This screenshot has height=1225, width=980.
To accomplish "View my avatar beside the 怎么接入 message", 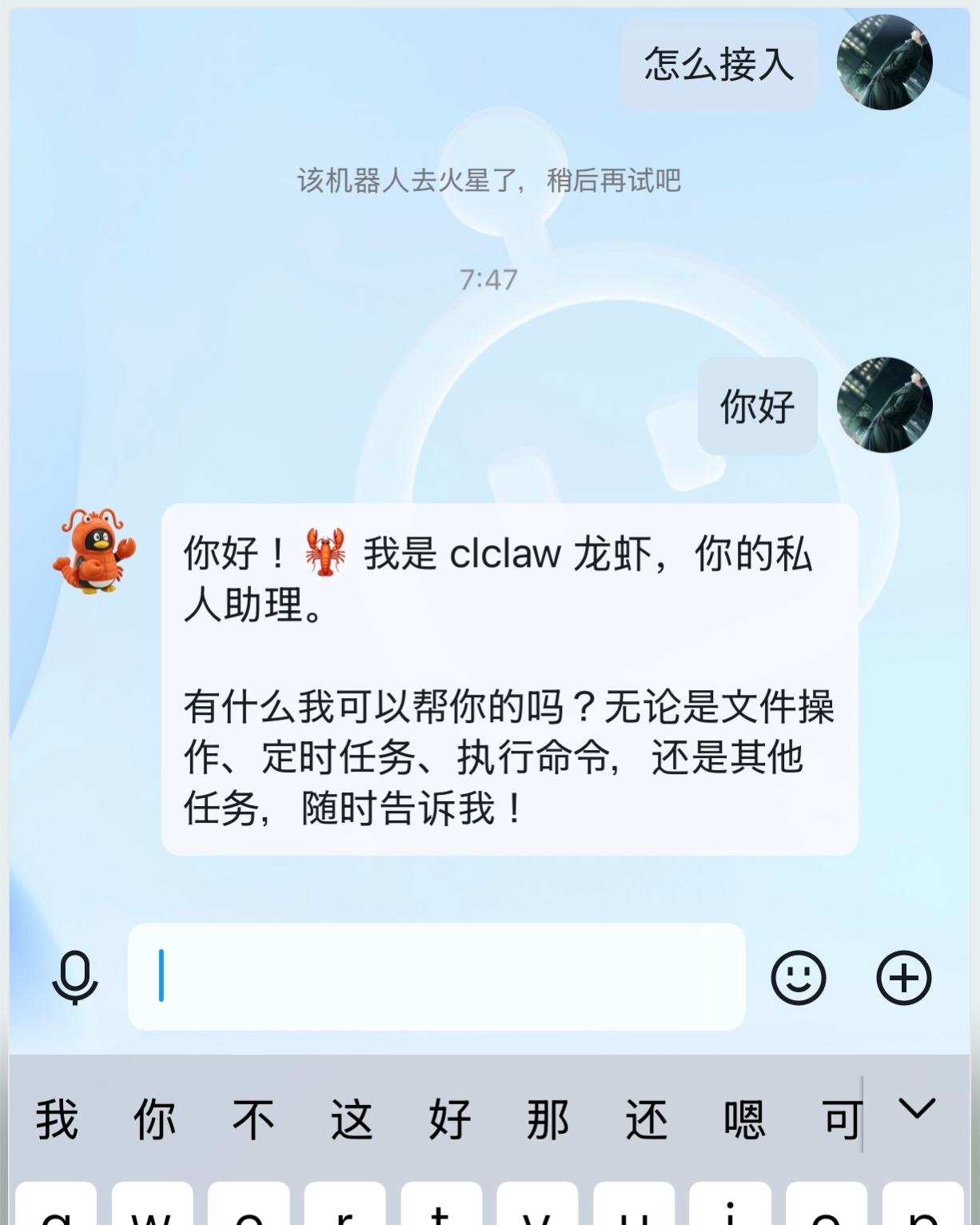I will pos(884,62).
